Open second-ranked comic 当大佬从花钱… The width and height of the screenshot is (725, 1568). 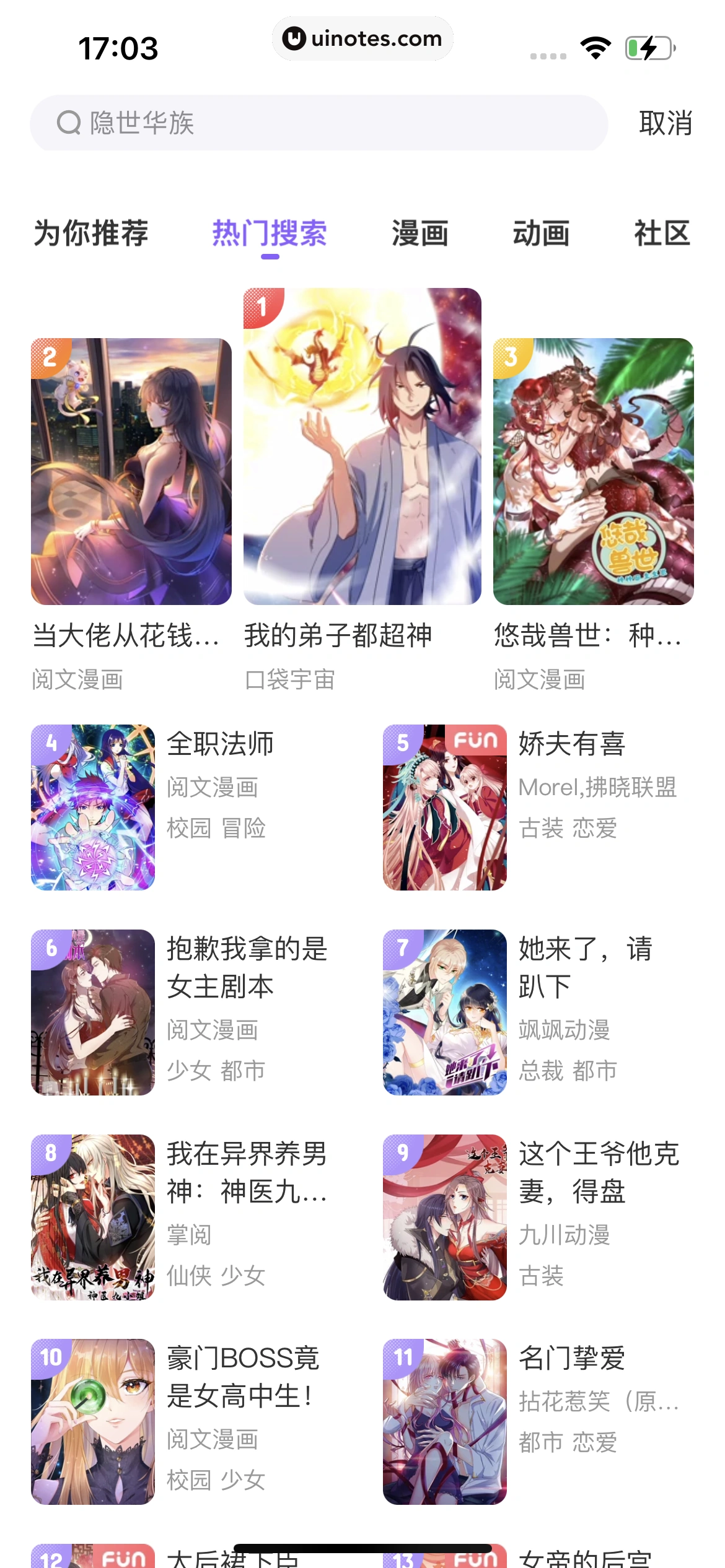(x=131, y=471)
